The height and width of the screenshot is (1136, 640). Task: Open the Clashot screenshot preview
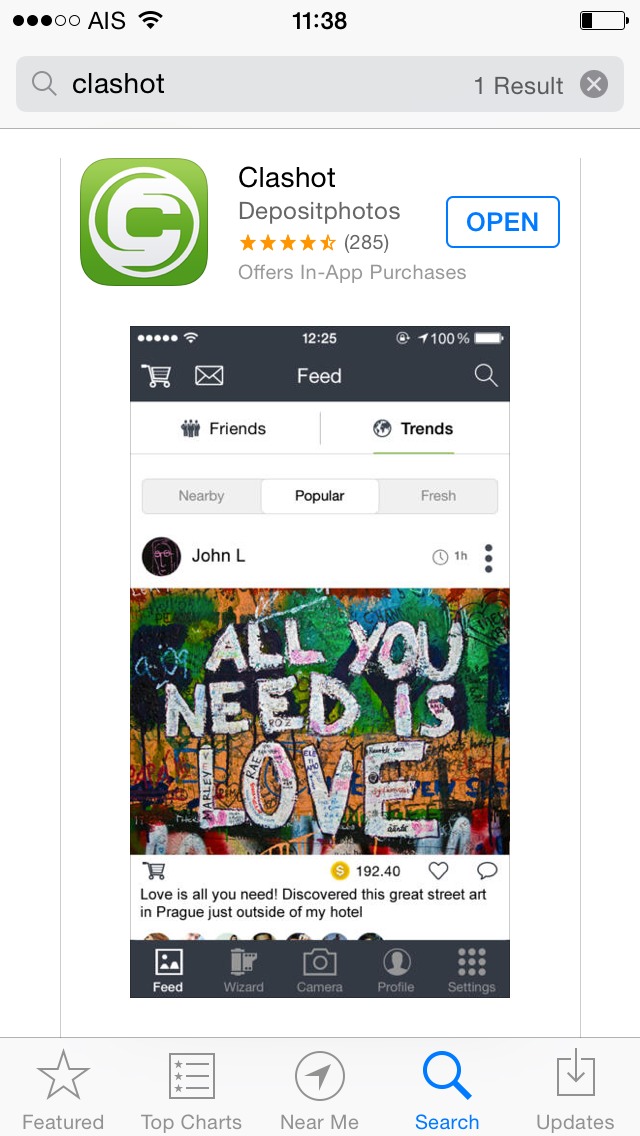click(x=320, y=661)
